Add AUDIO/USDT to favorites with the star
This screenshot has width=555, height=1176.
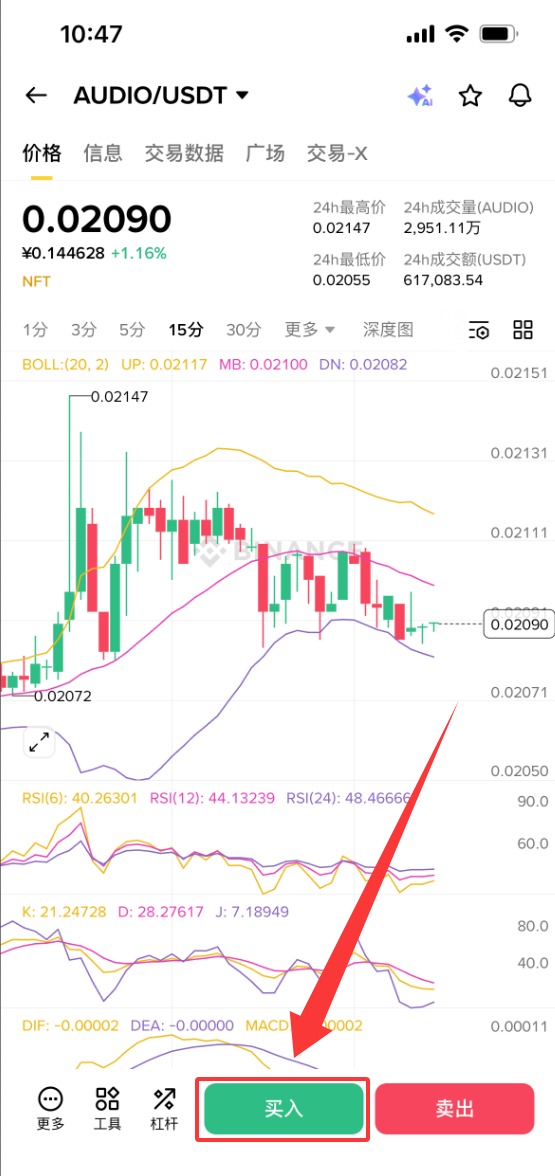[x=470, y=95]
